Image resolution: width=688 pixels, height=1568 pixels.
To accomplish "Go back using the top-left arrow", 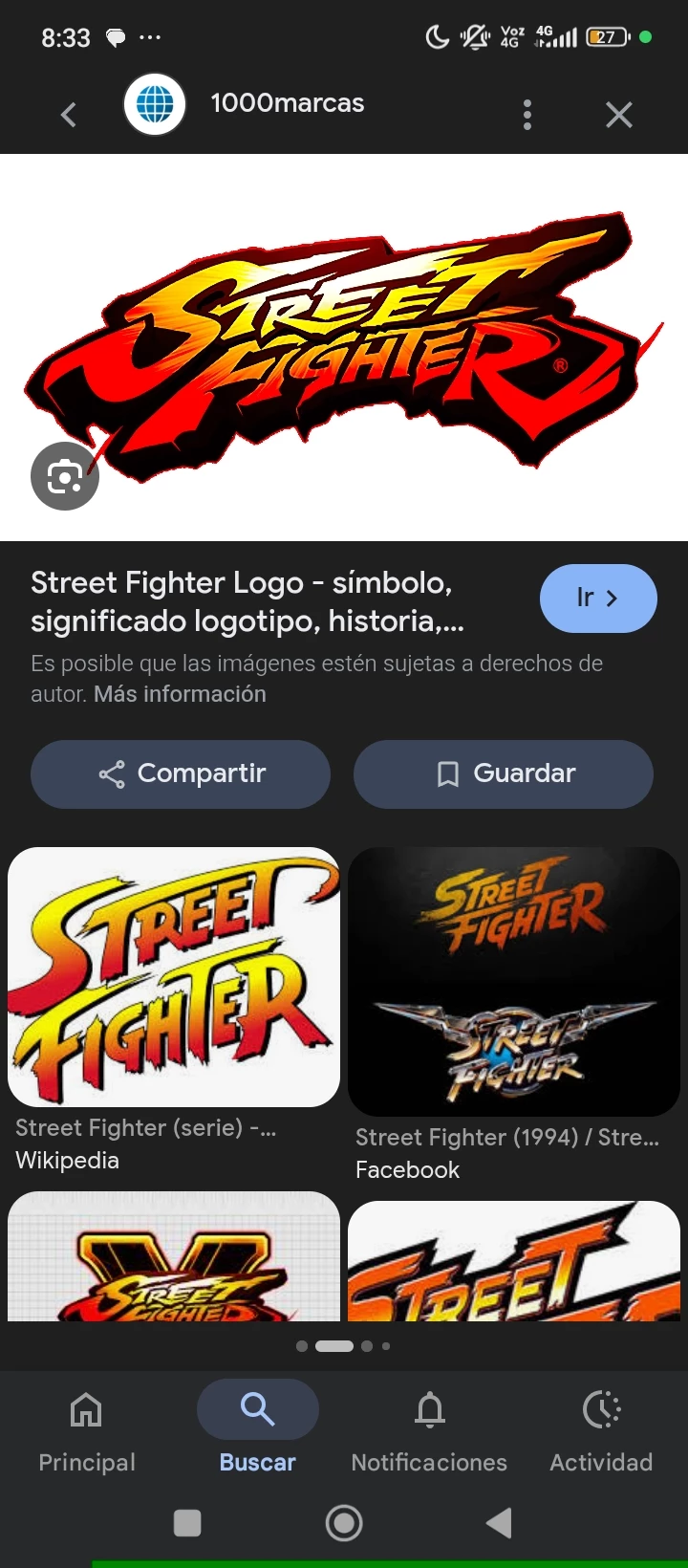I will (x=68, y=116).
